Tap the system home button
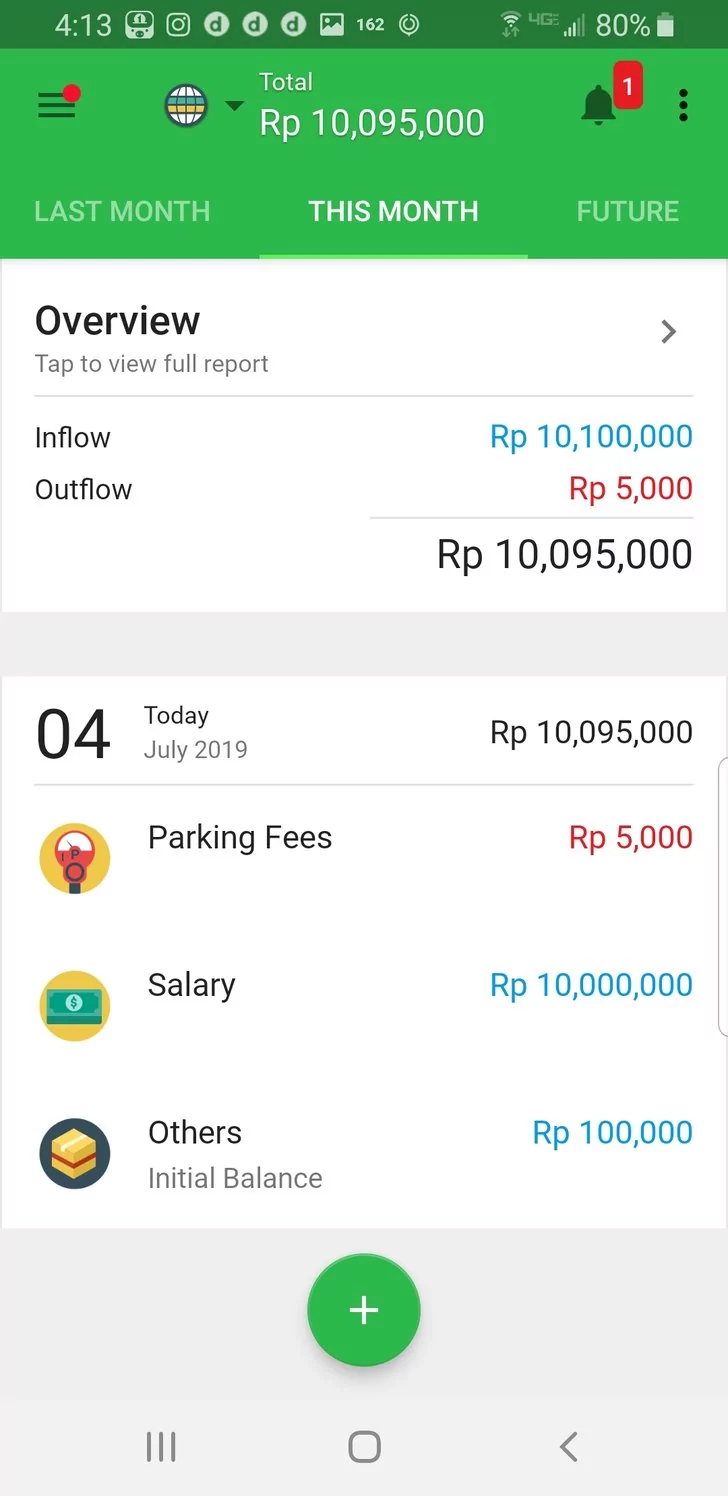 pyautogui.click(x=364, y=1446)
